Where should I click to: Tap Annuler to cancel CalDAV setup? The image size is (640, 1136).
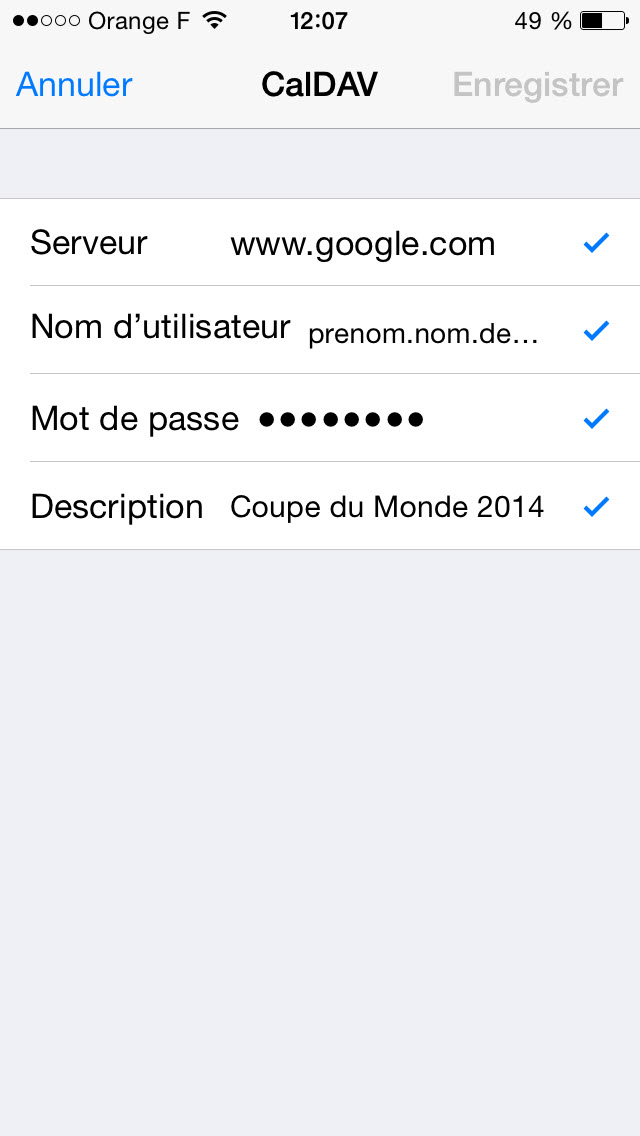pyautogui.click(x=74, y=85)
